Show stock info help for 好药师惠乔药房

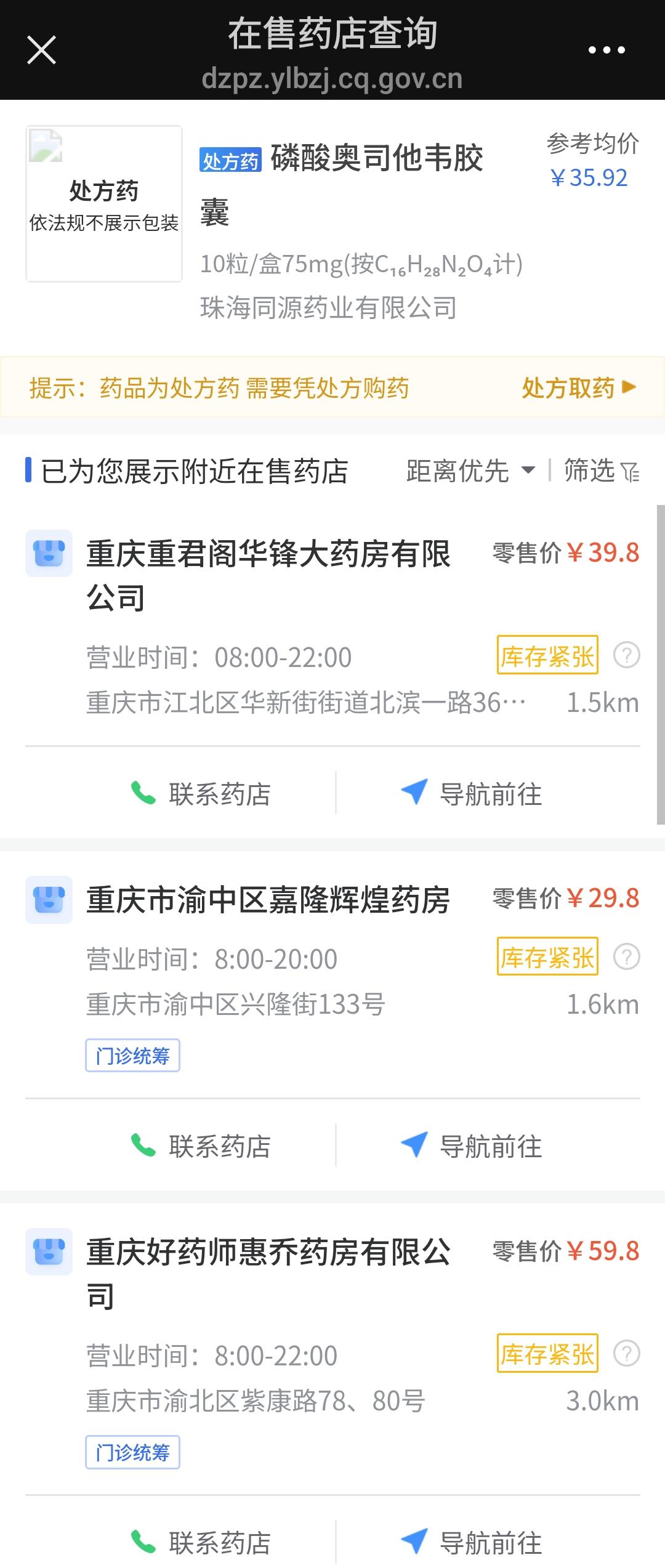627,1354
